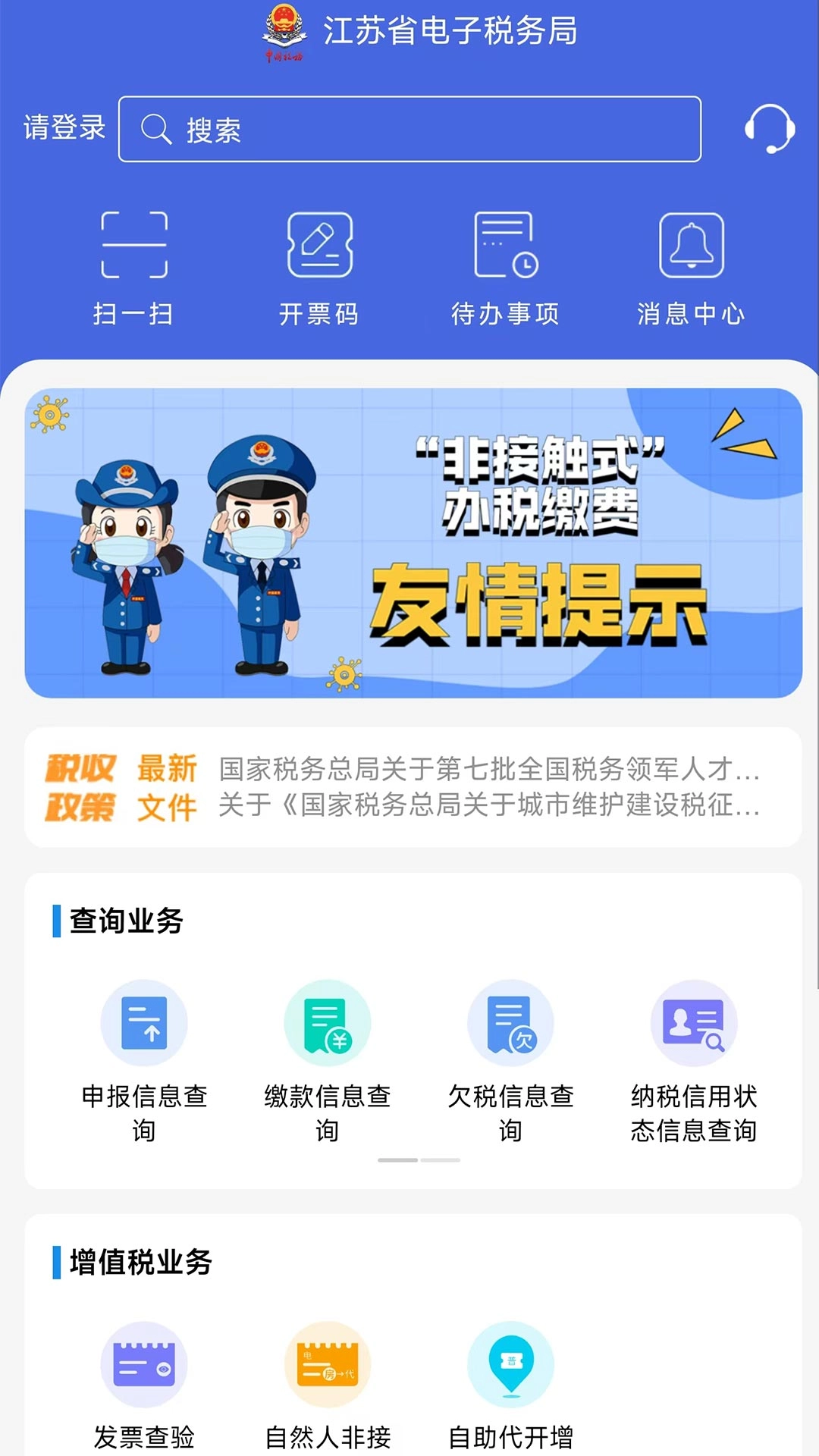Tap the 申报信息查询 declaration query icon

point(144,1021)
